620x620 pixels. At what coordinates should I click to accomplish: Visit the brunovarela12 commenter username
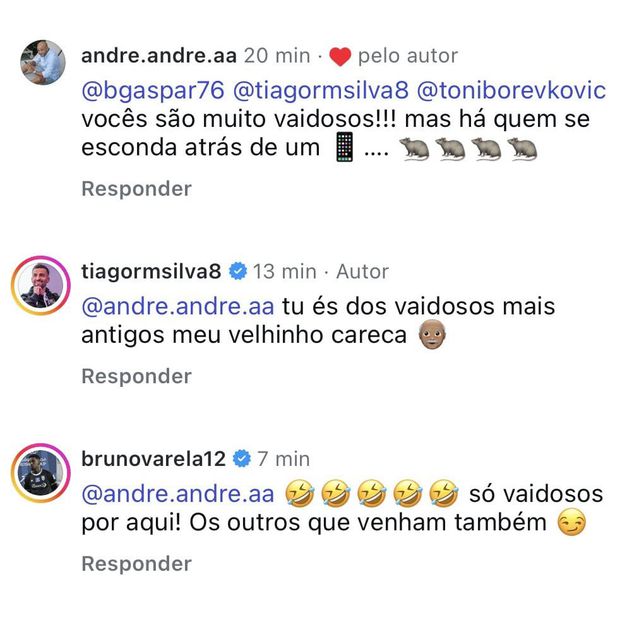[x=152, y=459]
